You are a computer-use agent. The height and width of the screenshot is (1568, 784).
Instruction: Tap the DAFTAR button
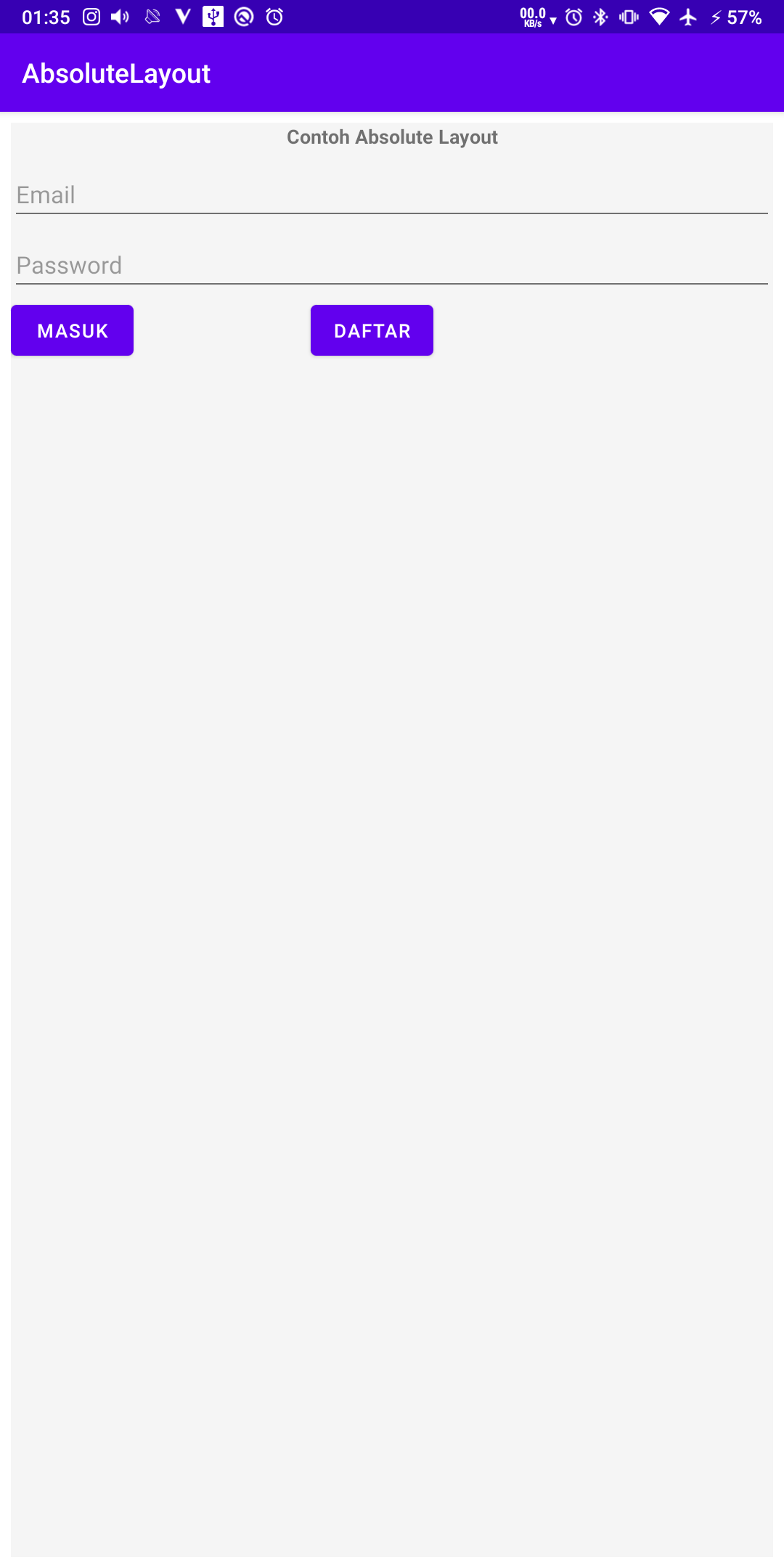tap(372, 331)
